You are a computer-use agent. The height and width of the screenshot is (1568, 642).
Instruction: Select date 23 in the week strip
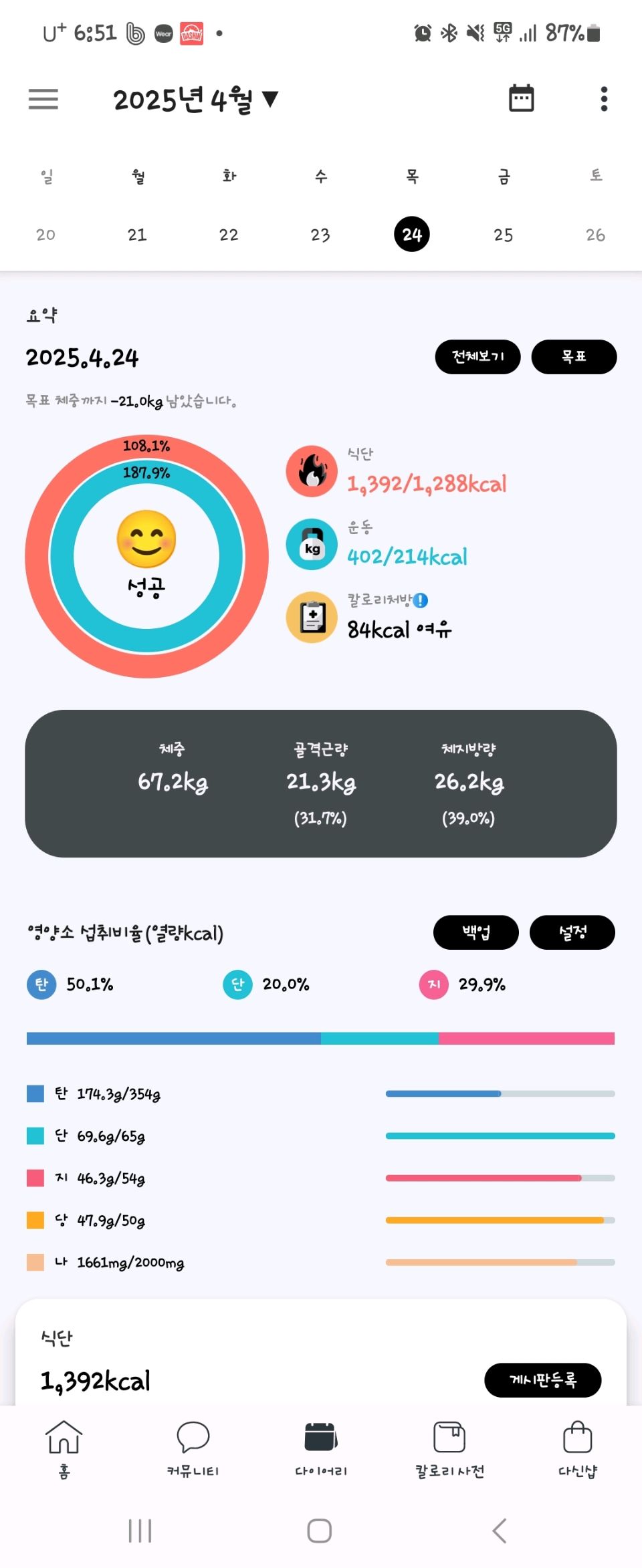click(x=320, y=235)
